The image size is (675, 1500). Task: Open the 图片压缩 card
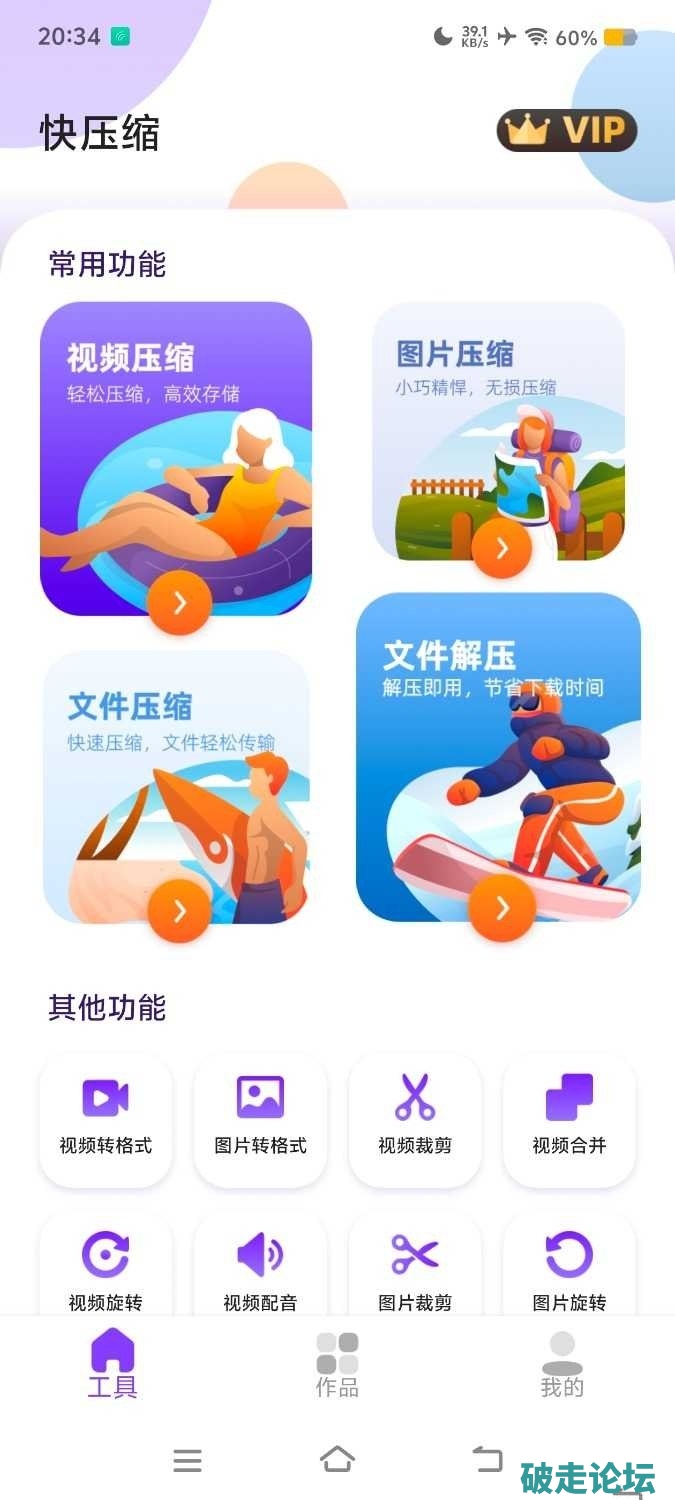coord(499,431)
